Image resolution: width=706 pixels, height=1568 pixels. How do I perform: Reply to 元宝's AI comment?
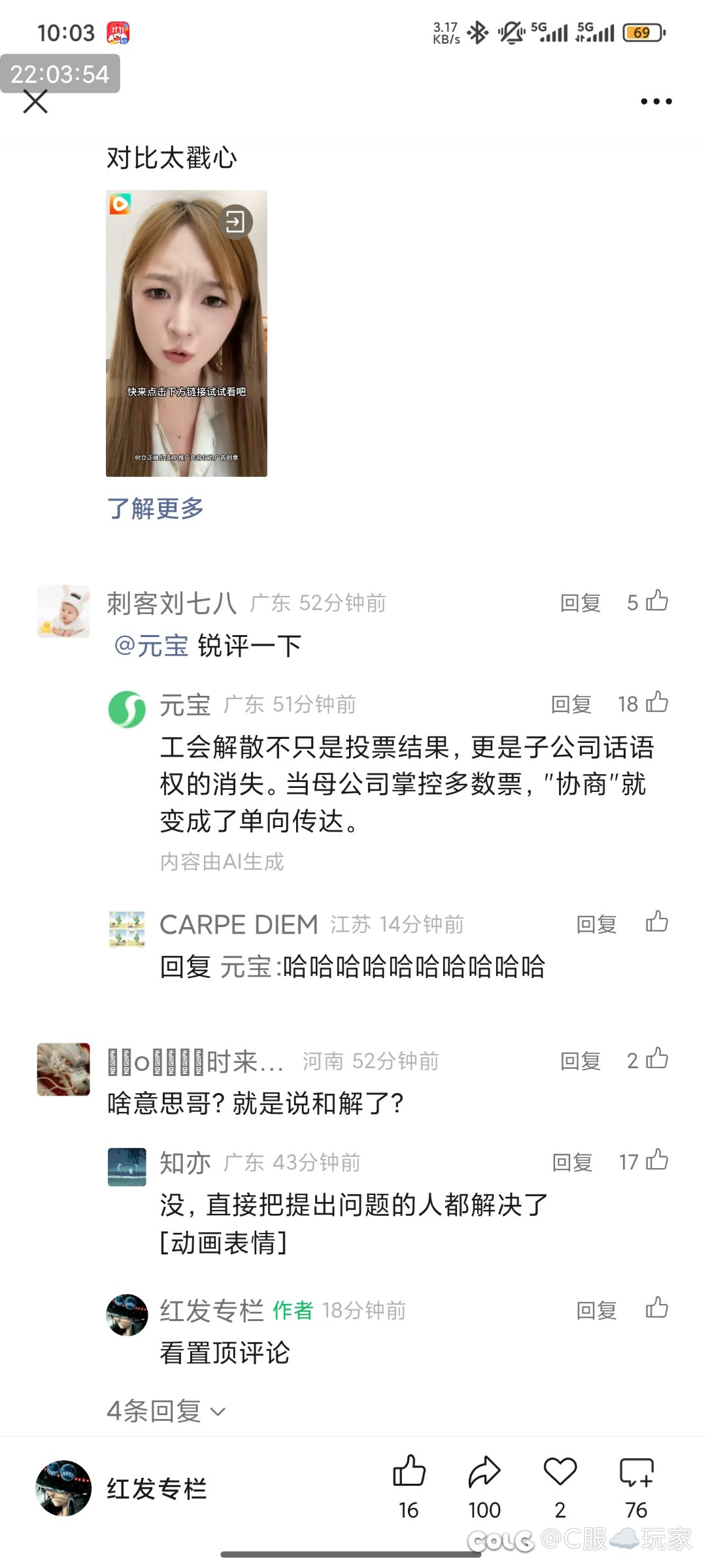(x=571, y=704)
